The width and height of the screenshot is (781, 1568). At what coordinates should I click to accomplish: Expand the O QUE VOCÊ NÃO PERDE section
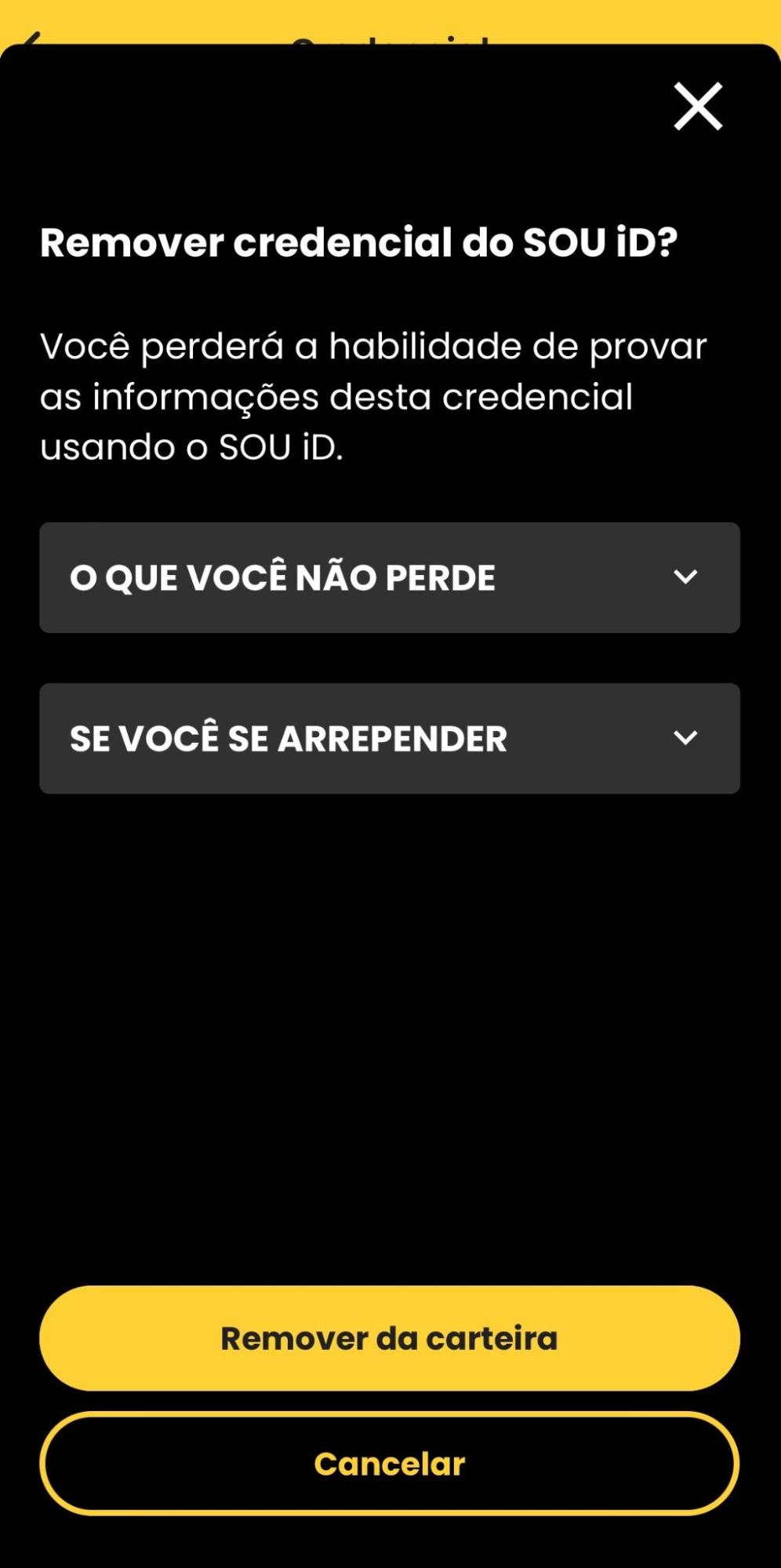click(388, 579)
